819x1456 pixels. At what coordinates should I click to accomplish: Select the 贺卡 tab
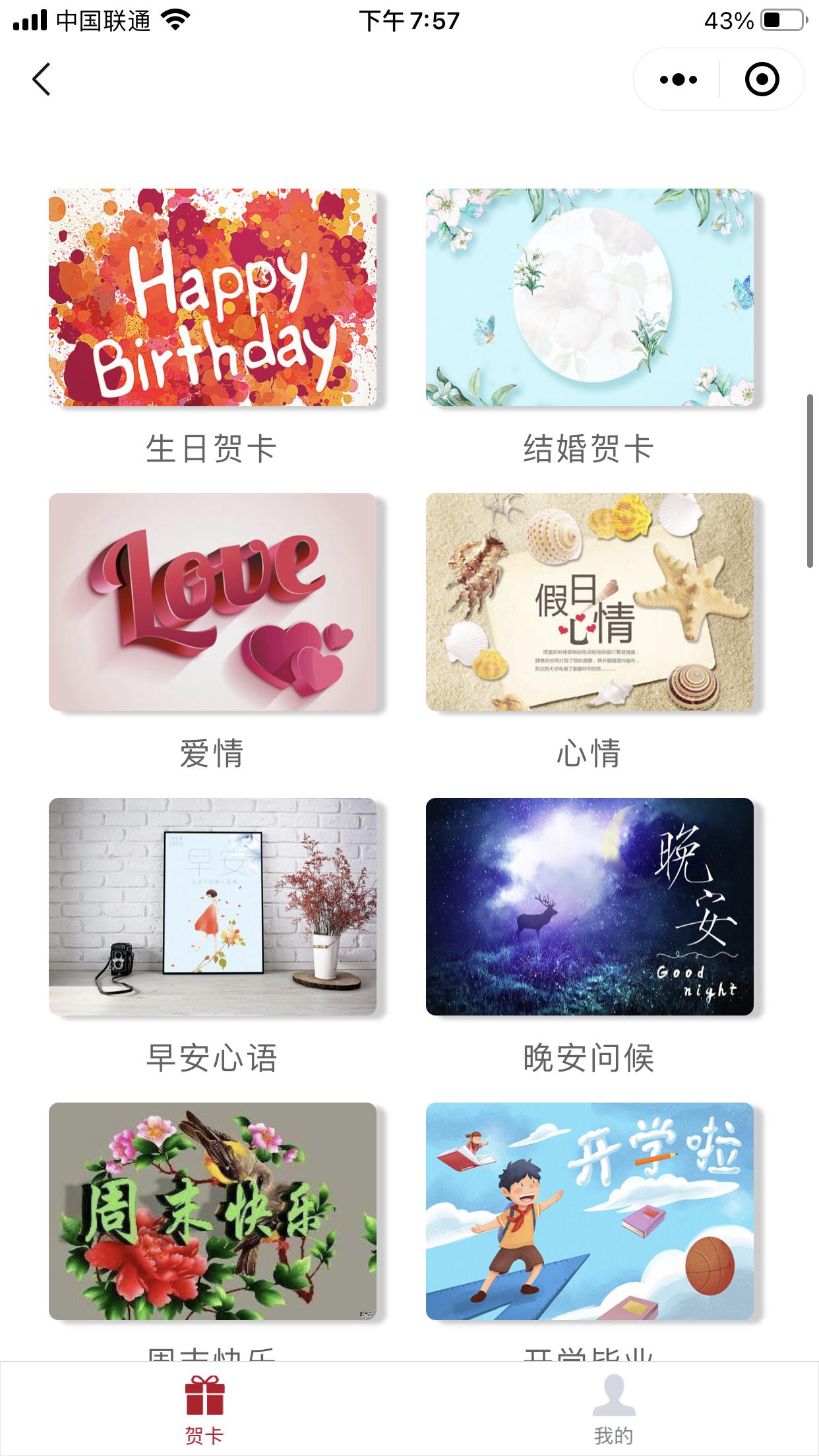(204, 1409)
